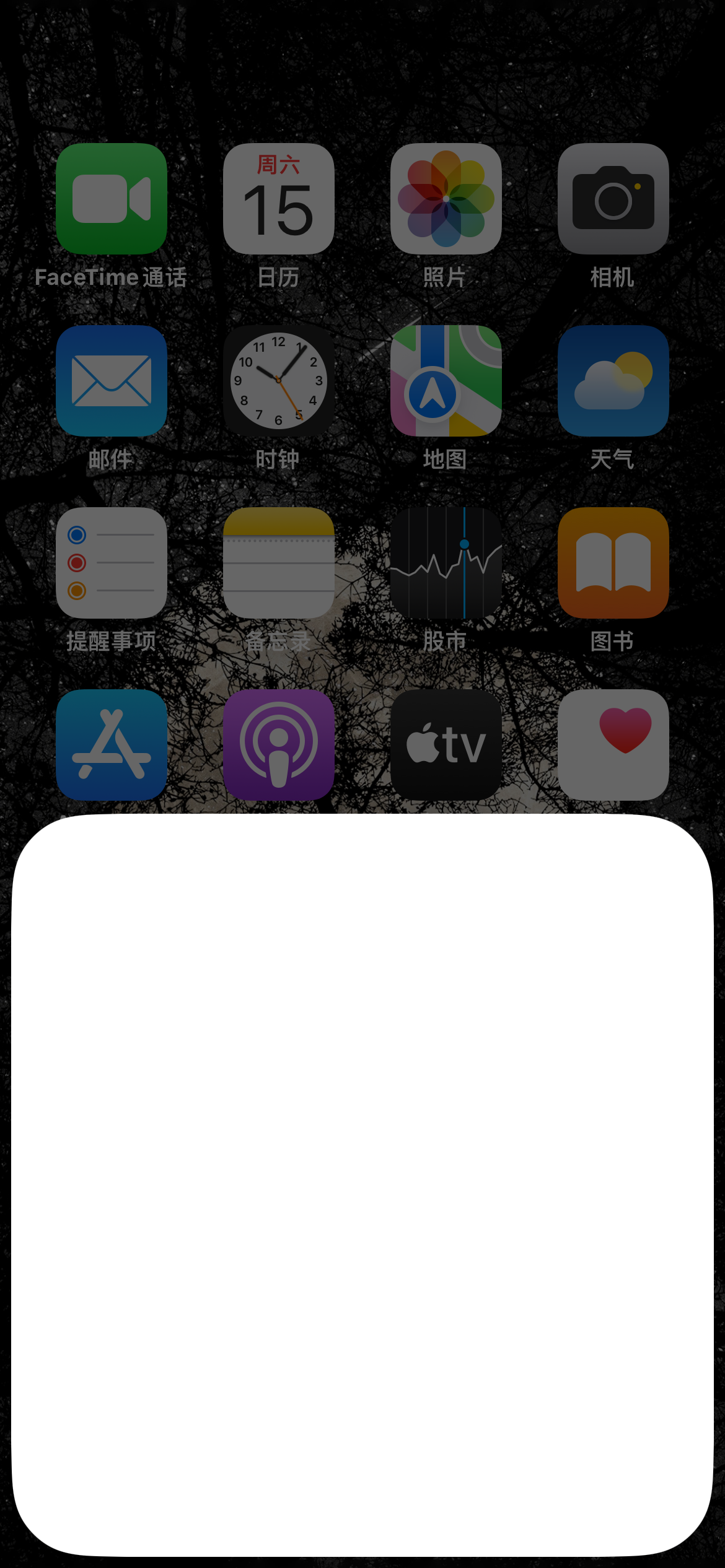The width and height of the screenshot is (725, 1568).
Task: Launch the 照片 photos app
Action: pyautogui.click(x=446, y=199)
